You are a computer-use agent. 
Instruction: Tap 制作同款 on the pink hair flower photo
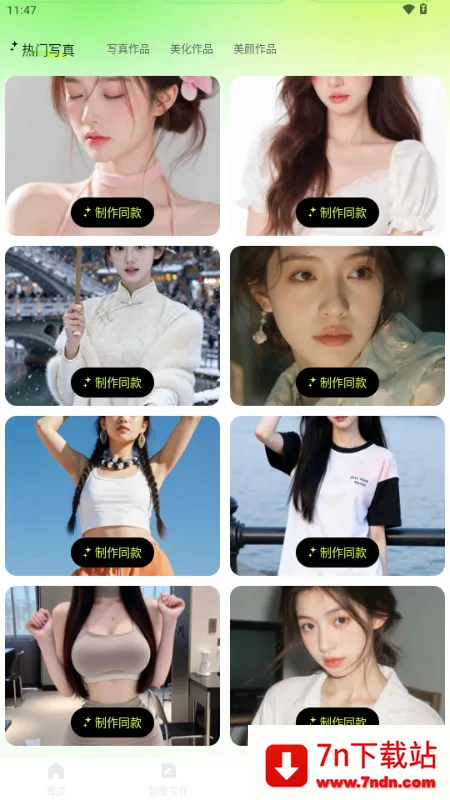112,212
